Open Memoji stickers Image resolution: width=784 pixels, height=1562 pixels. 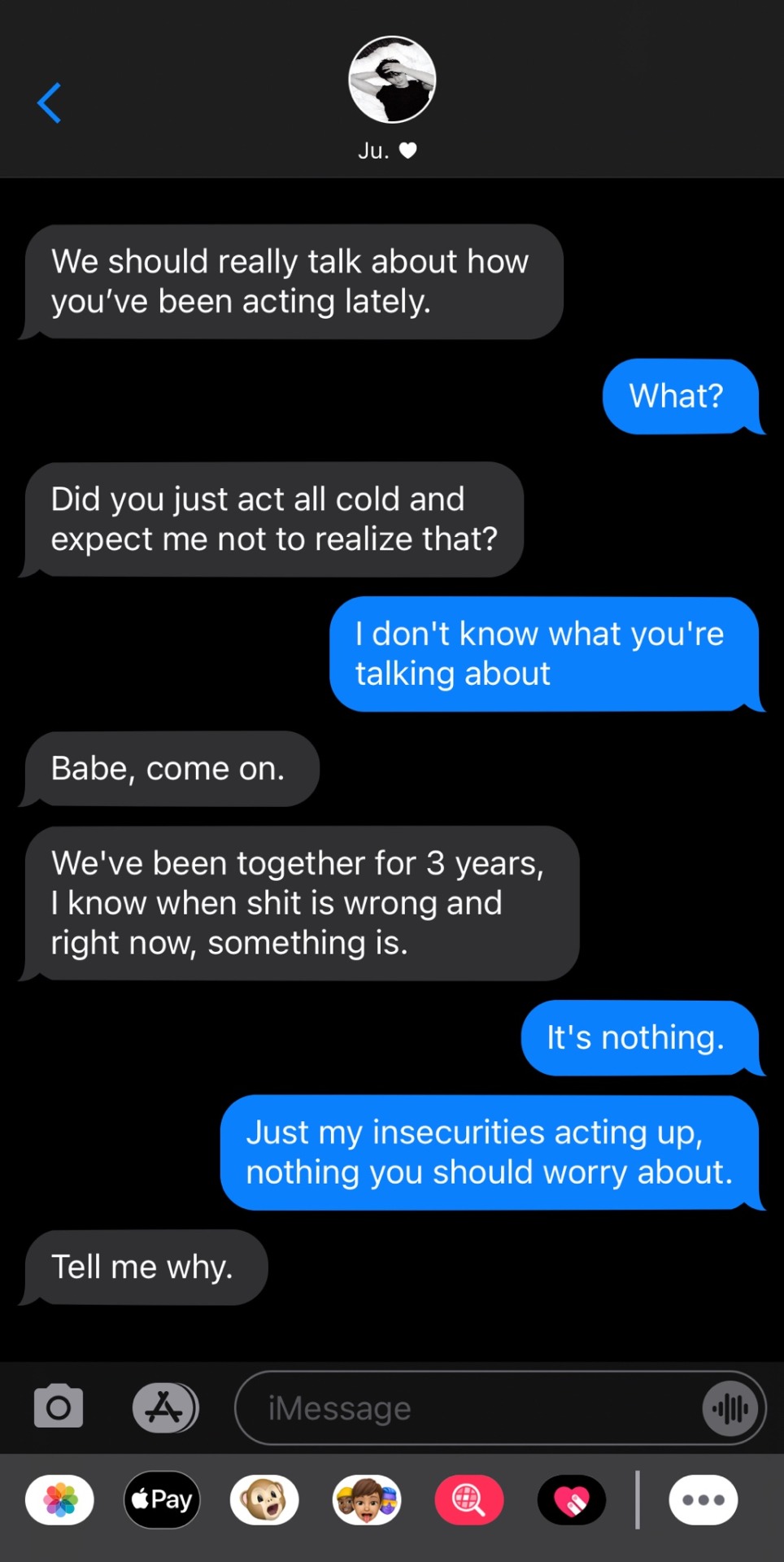pos(367,1499)
